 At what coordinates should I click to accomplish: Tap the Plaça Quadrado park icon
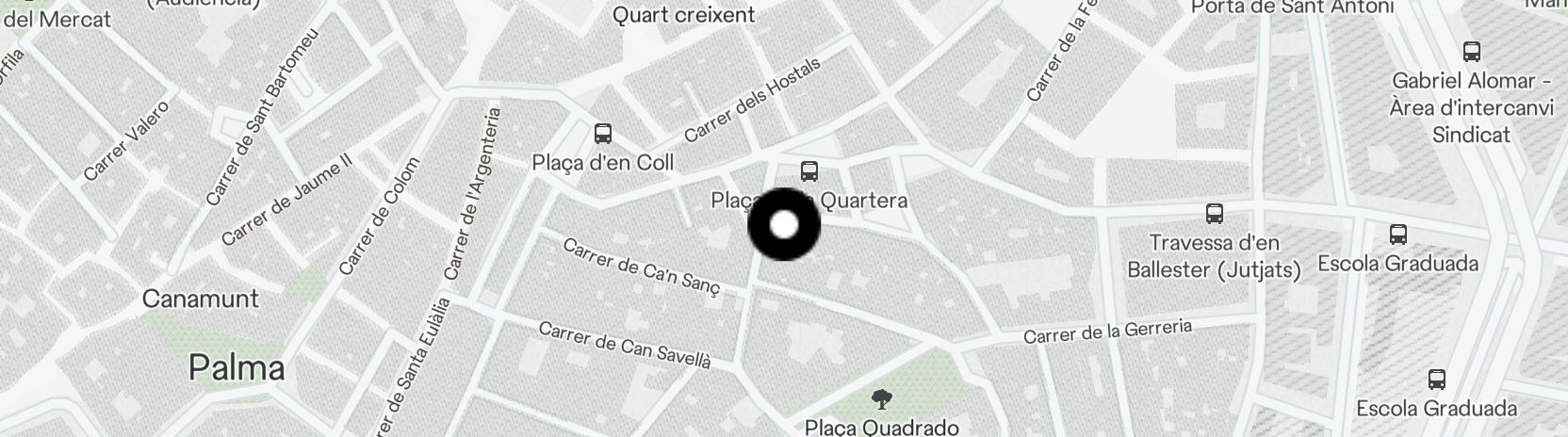pyautogui.click(x=881, y=399)
